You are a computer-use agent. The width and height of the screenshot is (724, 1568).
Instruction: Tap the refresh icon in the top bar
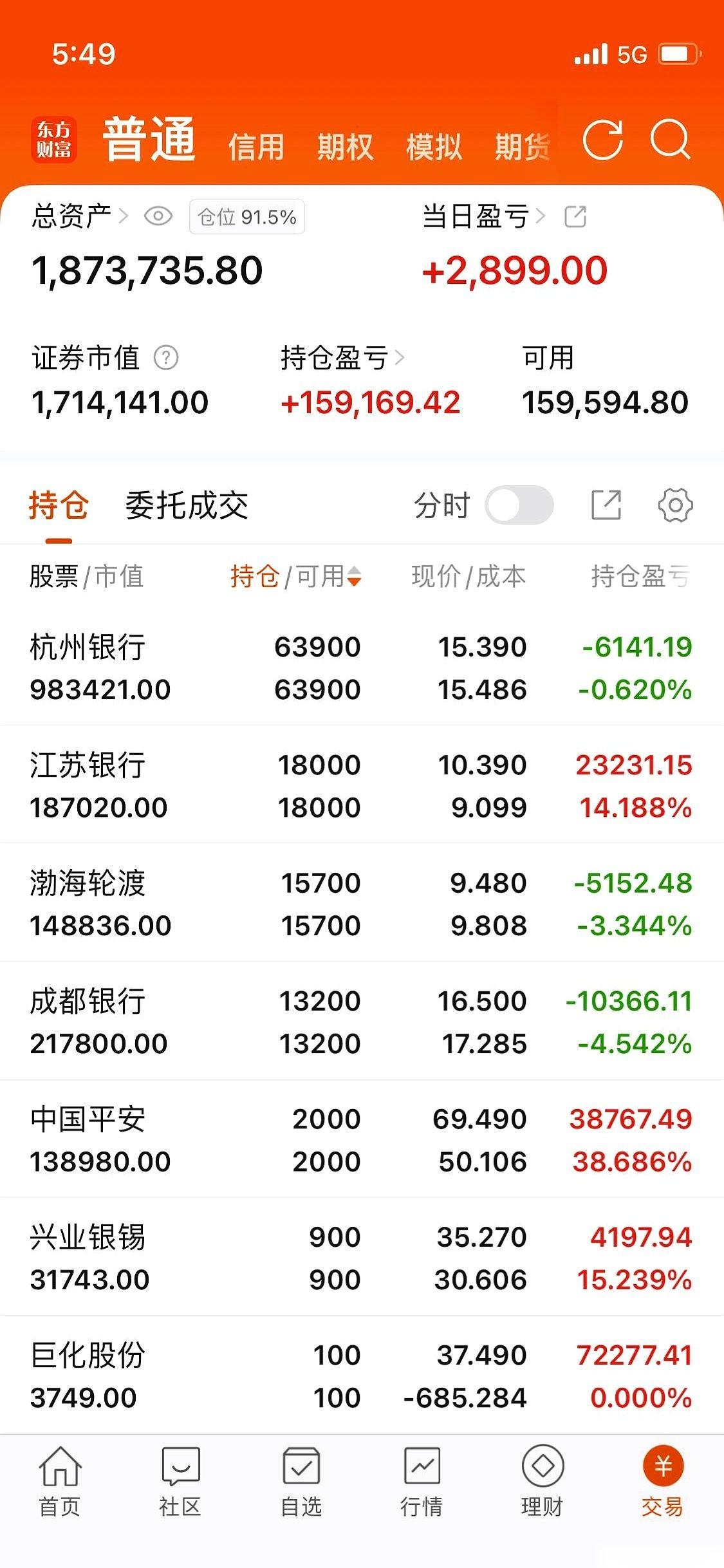[x=602, y=143]
